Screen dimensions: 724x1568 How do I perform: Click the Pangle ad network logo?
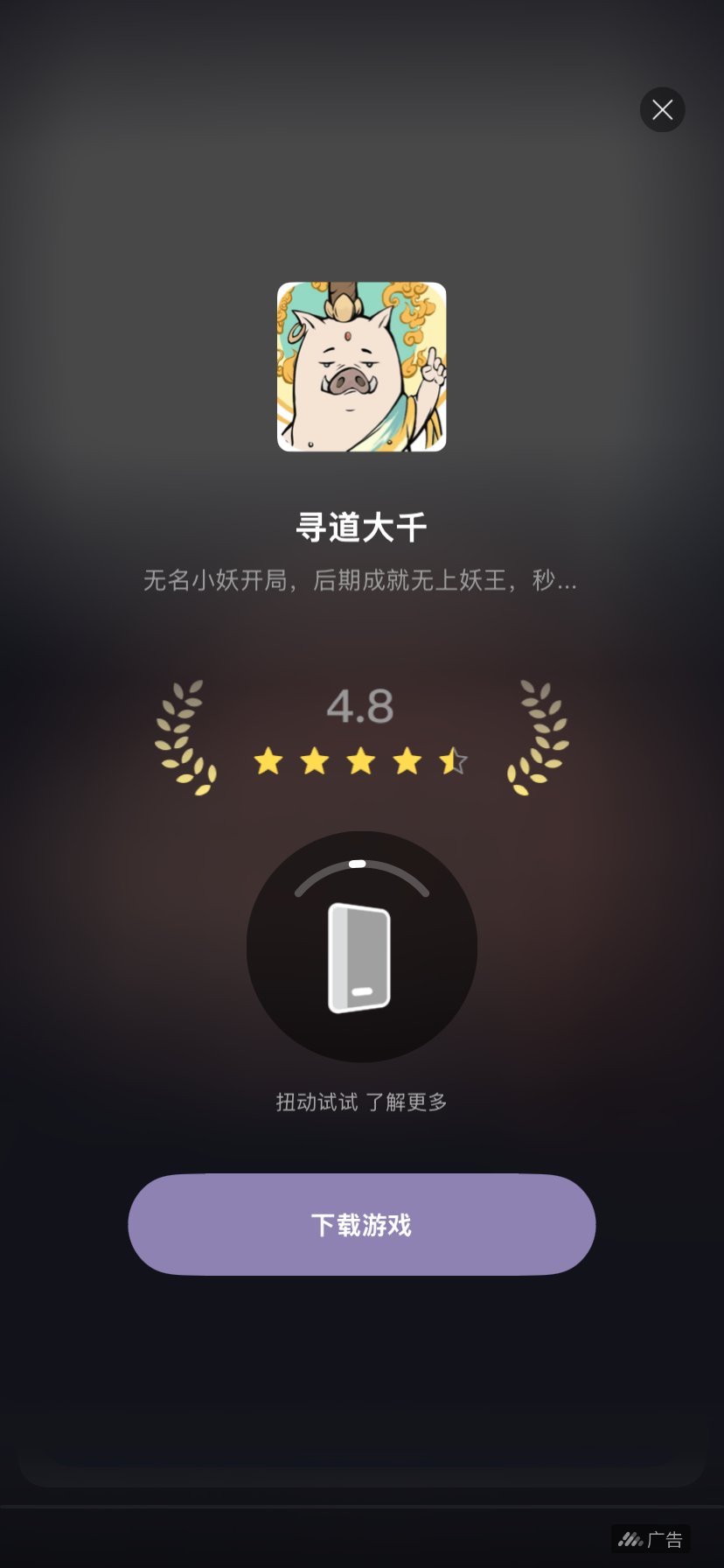pyautogui.click(x=632, y=1538)
